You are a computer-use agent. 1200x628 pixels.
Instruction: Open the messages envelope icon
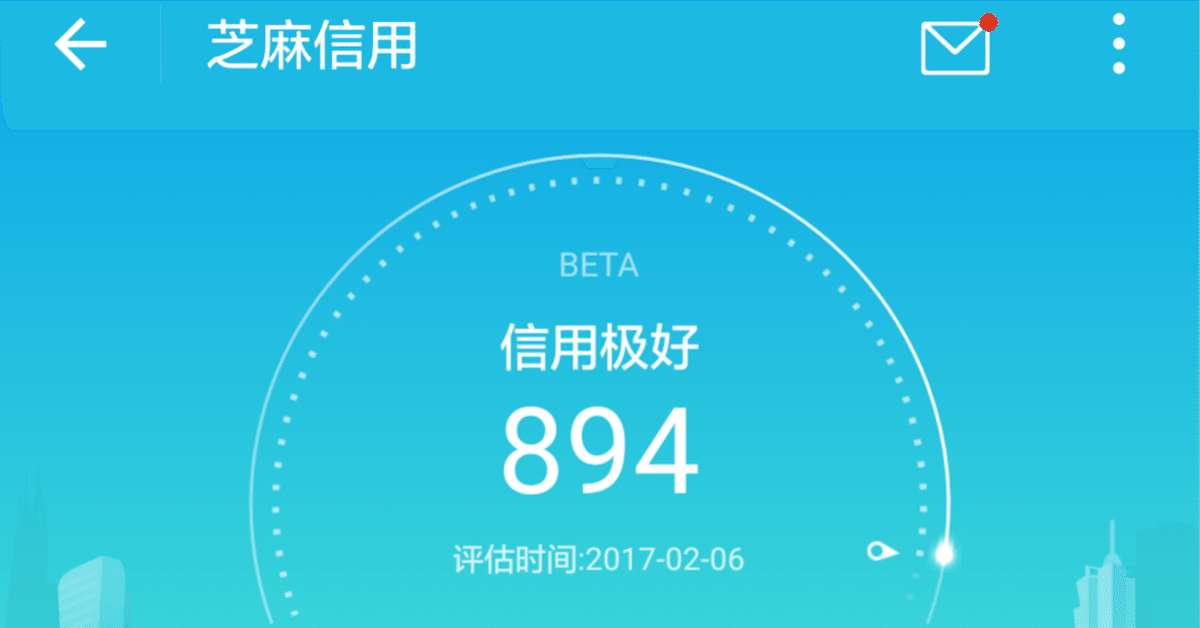pyautogui.click(x=955, y=48)
